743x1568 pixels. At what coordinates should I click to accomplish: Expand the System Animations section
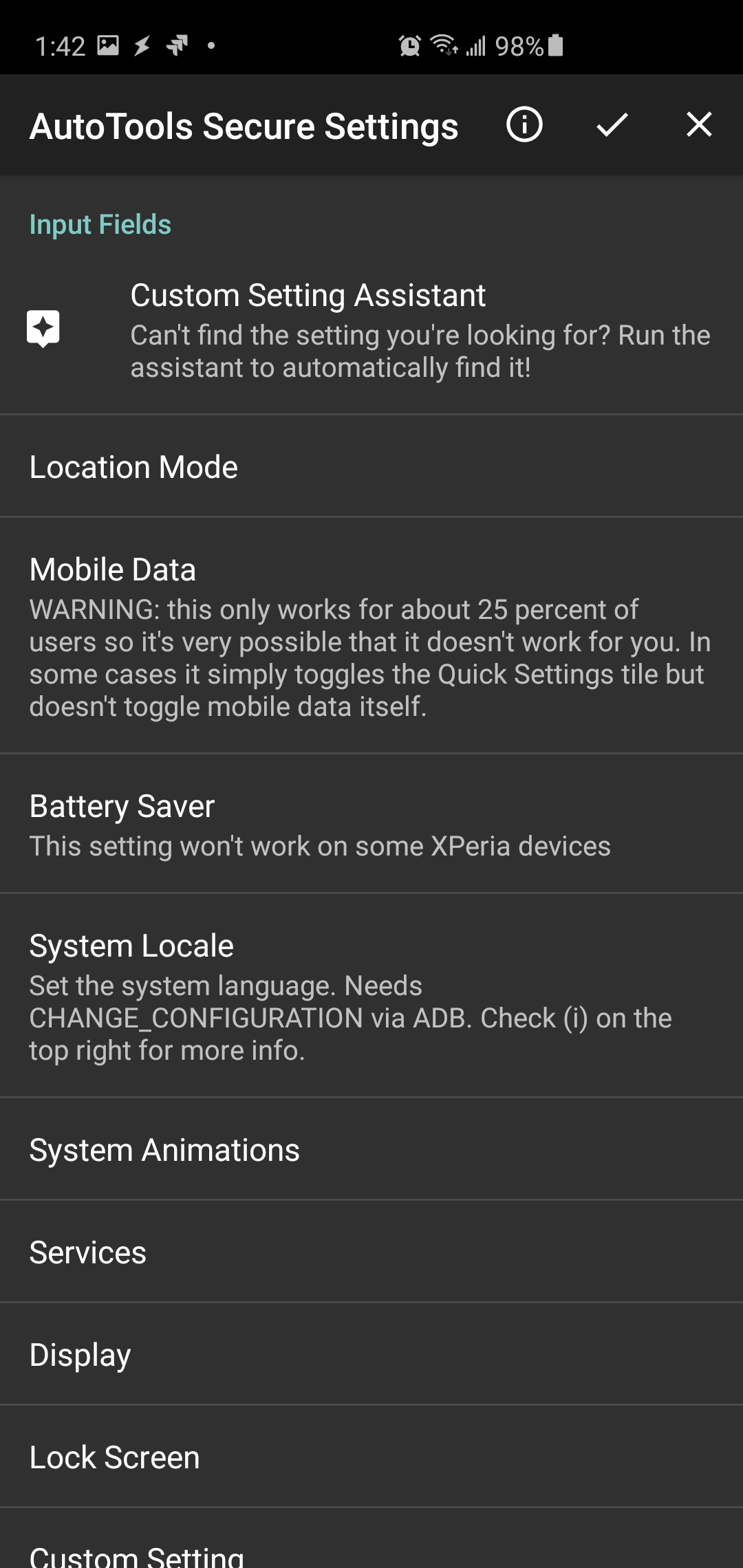coord(371,1148)
